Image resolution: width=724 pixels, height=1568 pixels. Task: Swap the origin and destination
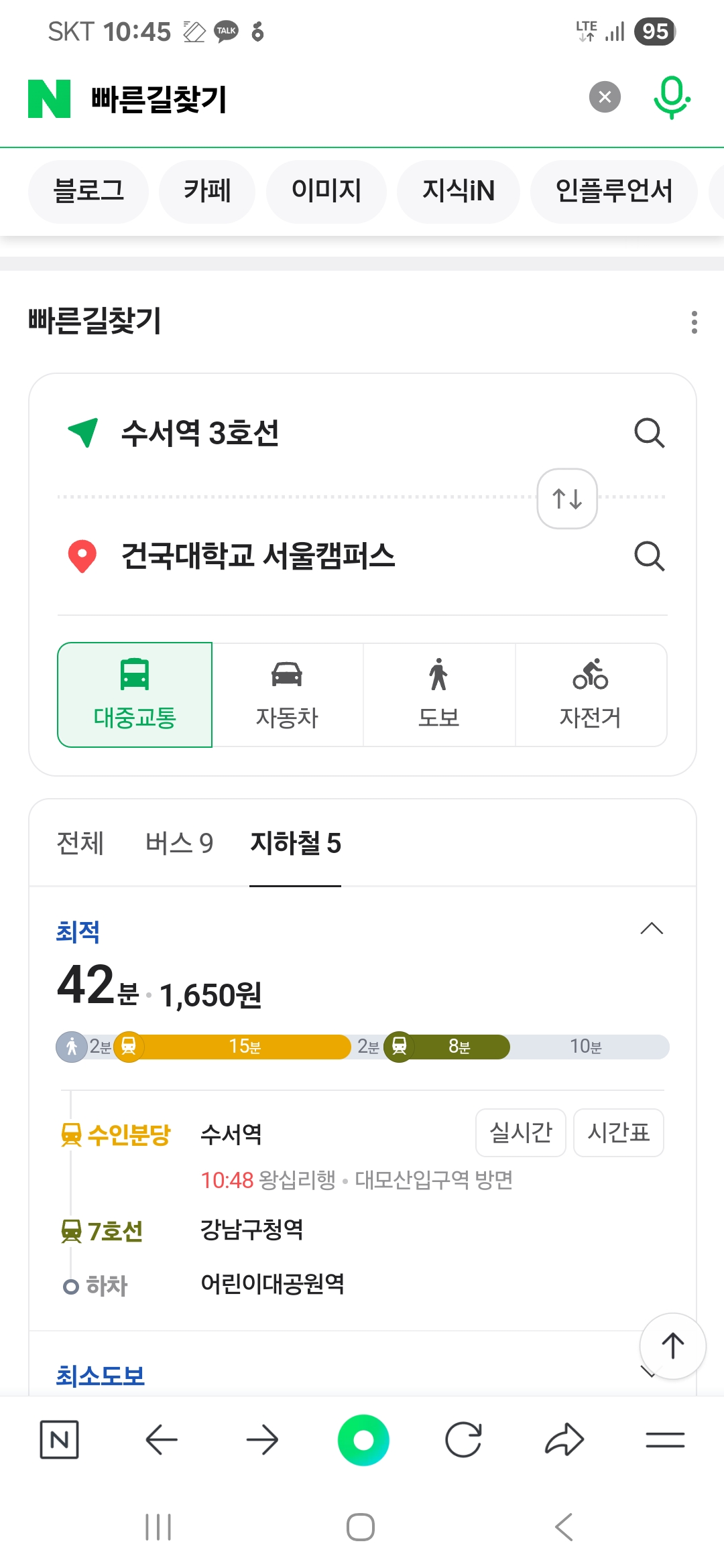pos(567,499)
